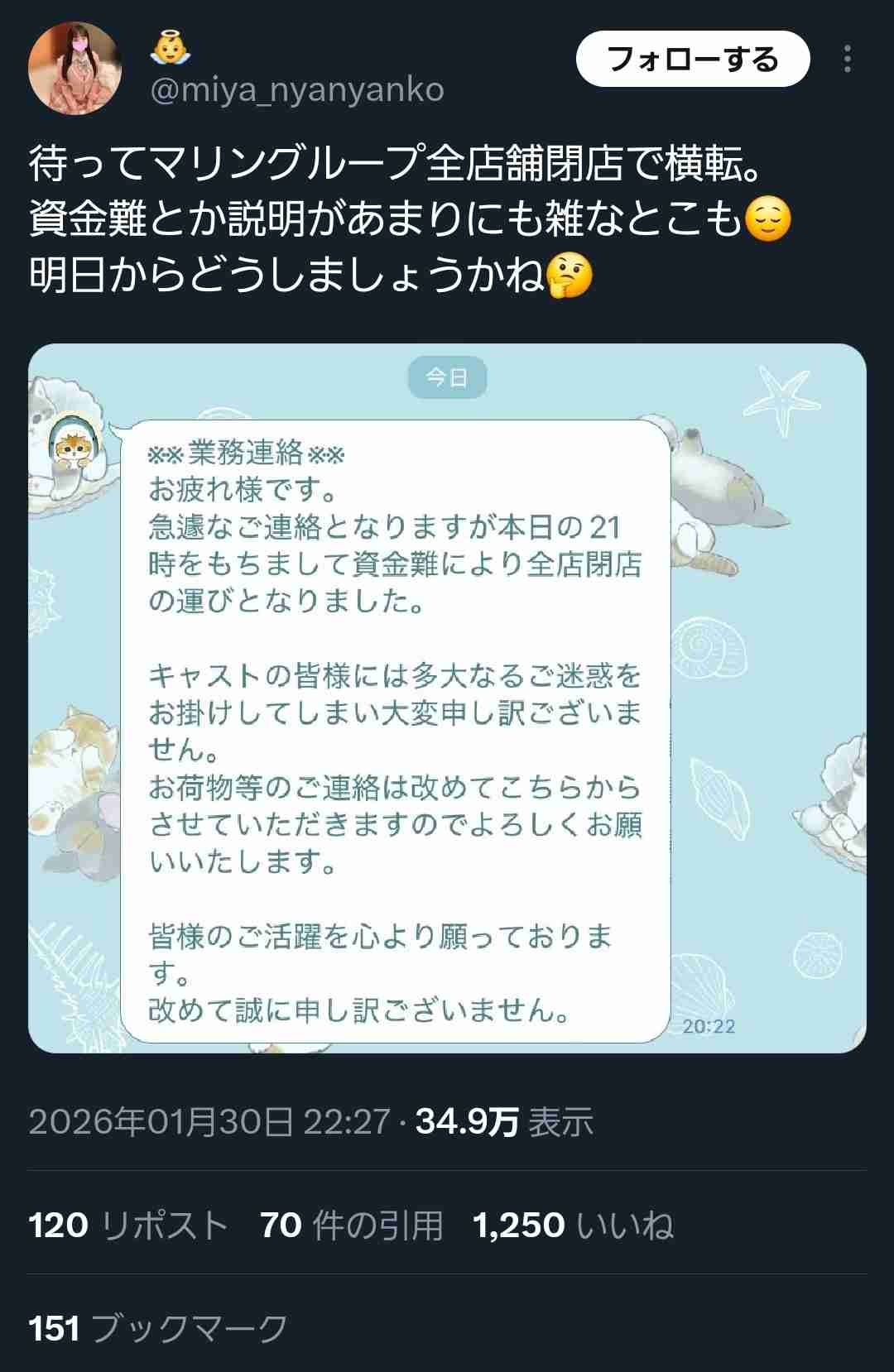Open the tweet's overflow menu
The height and width of the screenshot is (1372, 894).
point(847,60)
